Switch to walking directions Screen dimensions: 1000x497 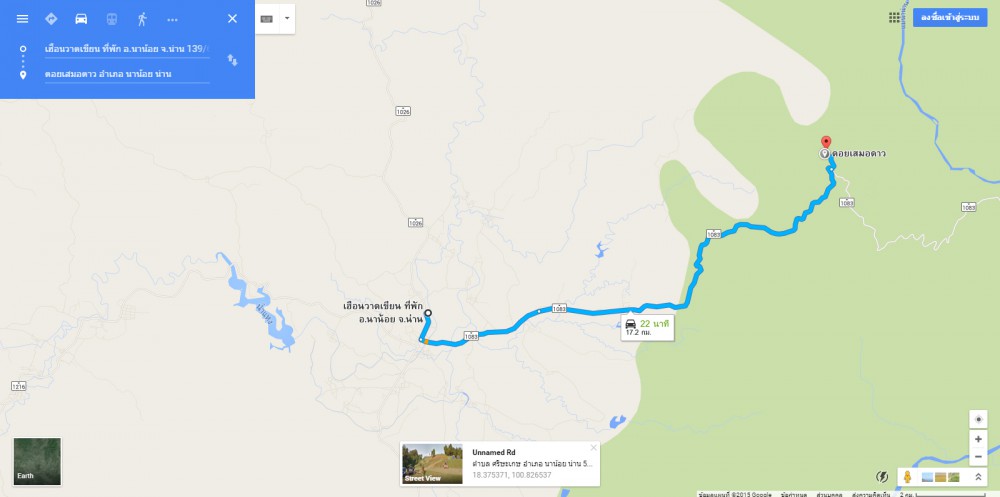click(x=142, y=19)
